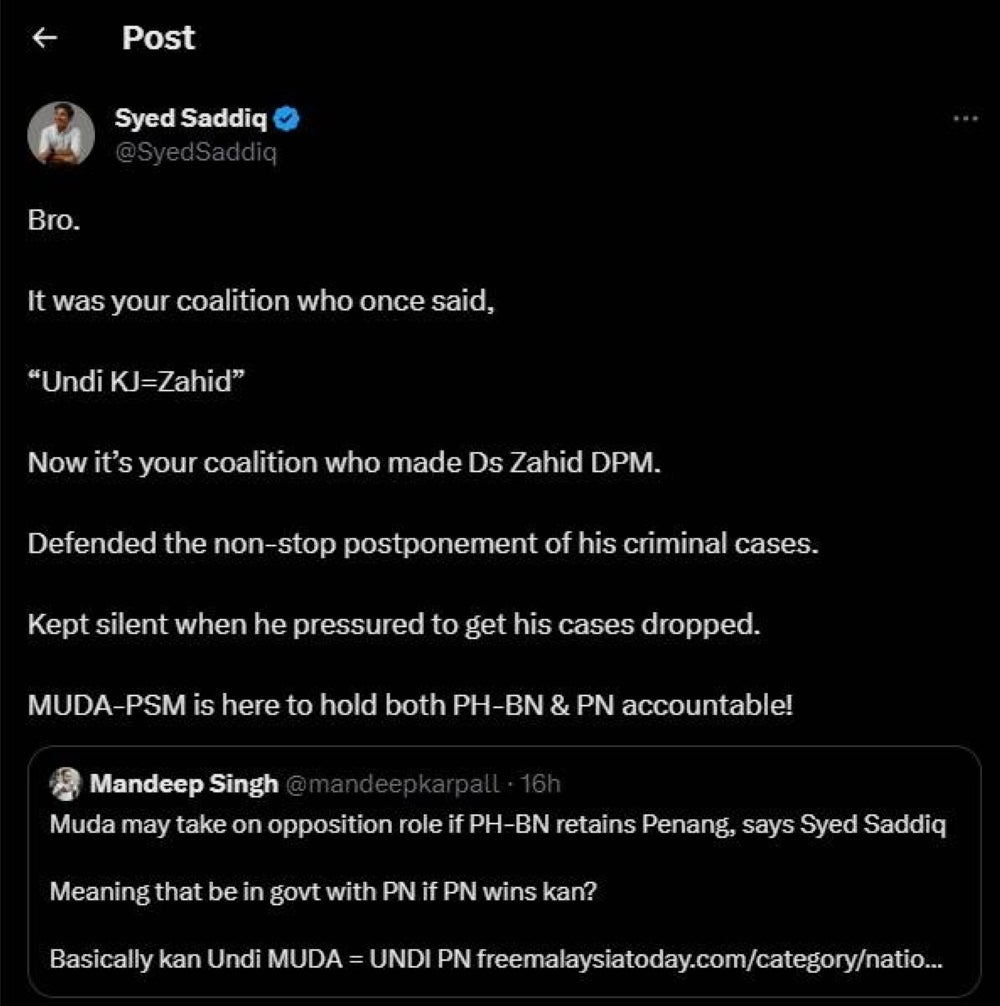1000x1006 pixels.
Task: Open the post's three-dot overflow menu
Action: [x=964, y=118]
